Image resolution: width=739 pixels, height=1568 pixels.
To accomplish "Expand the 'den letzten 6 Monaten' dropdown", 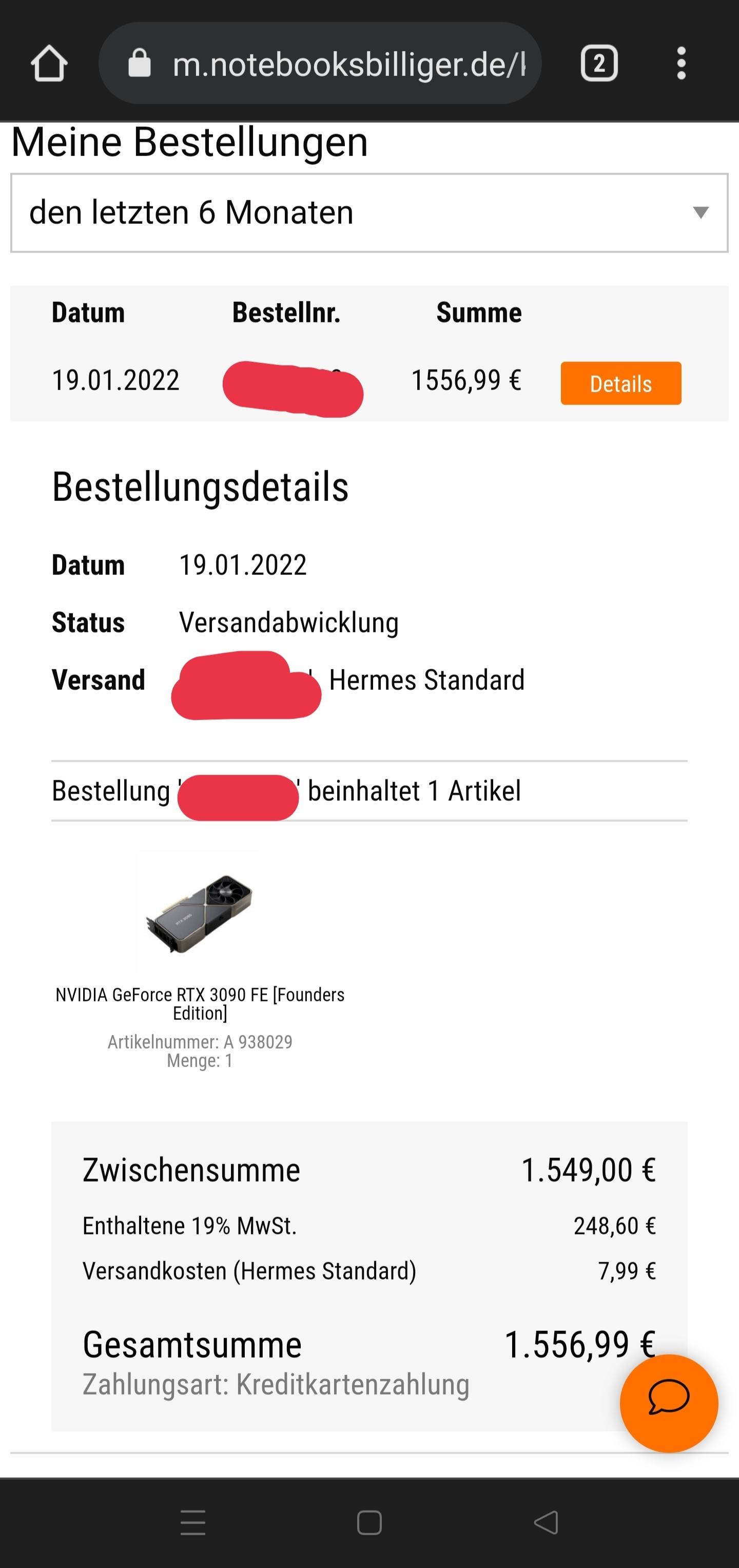I will [x=369, y=212].
